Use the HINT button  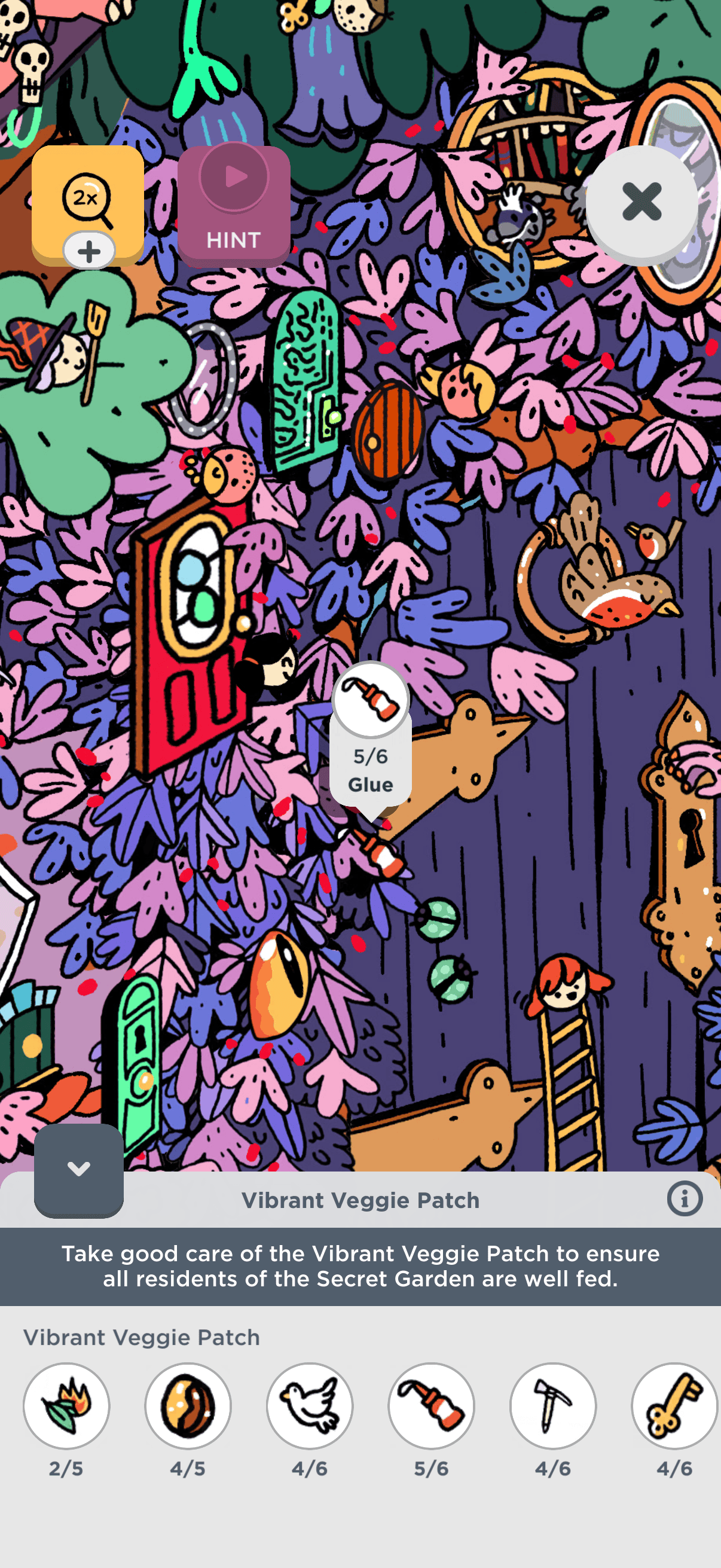point(234,205)
